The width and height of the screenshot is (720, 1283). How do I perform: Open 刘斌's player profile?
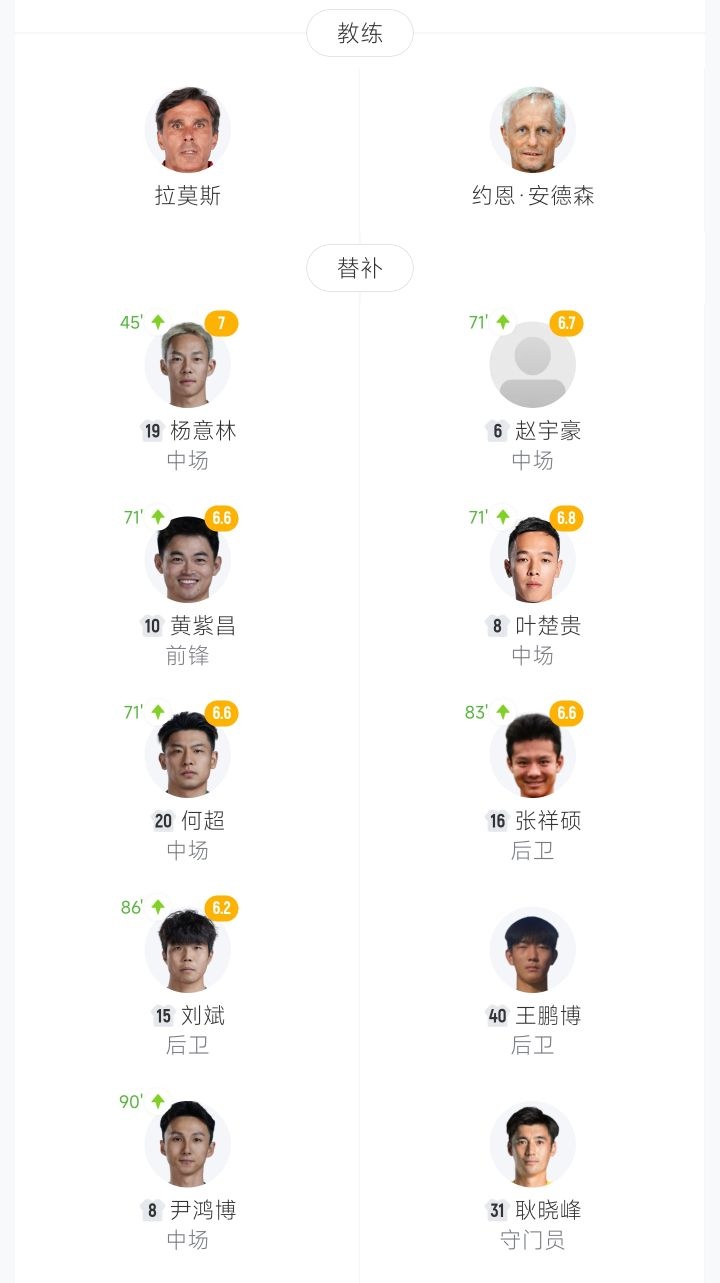point(188,950)
